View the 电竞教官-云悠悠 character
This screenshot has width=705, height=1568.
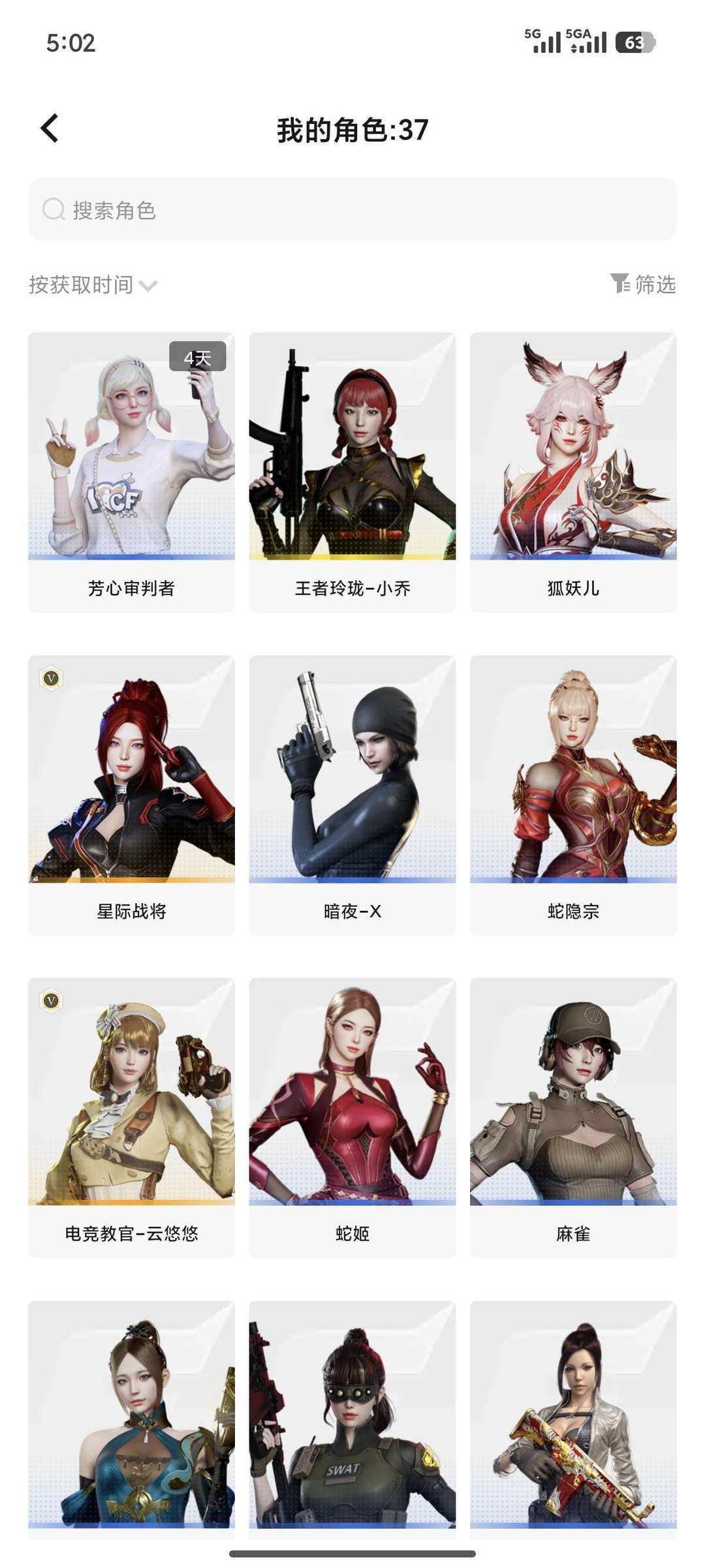point(131,1117)
